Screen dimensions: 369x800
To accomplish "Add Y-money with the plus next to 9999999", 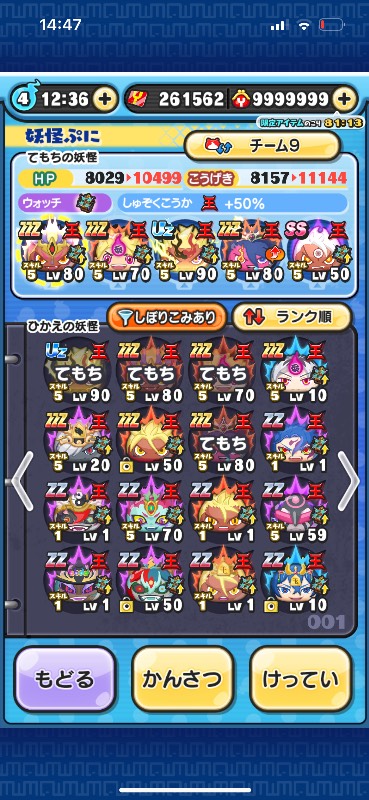I will tap(345, 98).
